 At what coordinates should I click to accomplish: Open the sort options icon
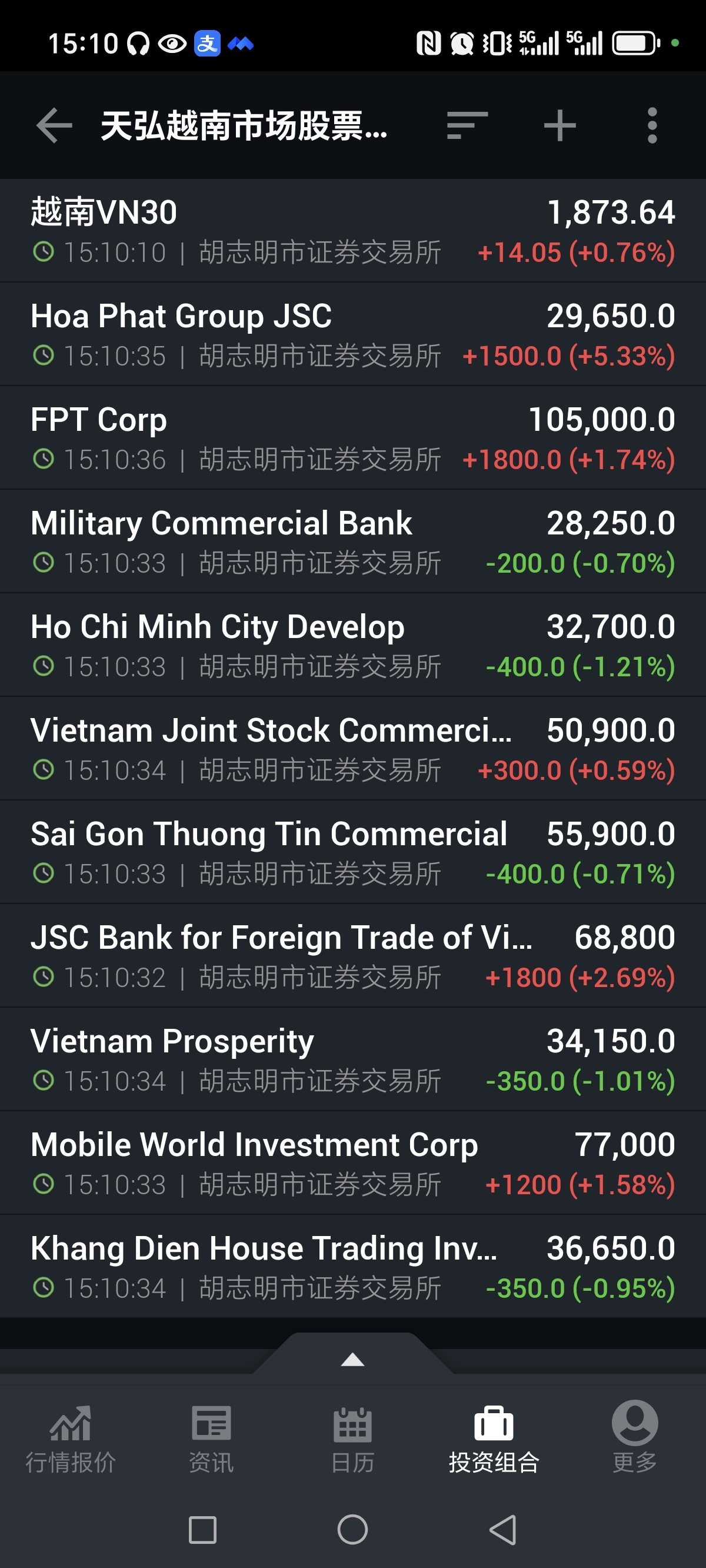(x=467, y=126)
